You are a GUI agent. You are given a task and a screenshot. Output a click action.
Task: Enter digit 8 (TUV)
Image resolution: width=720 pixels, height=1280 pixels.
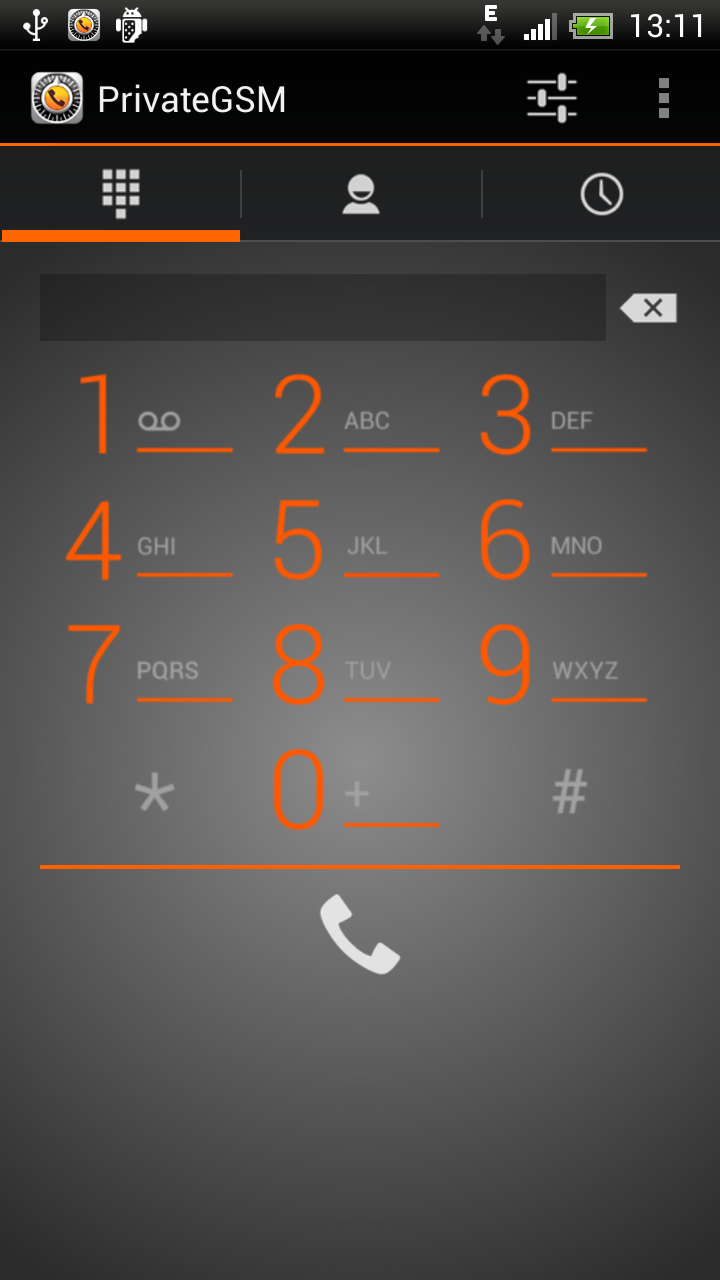(x=356, y=666)
